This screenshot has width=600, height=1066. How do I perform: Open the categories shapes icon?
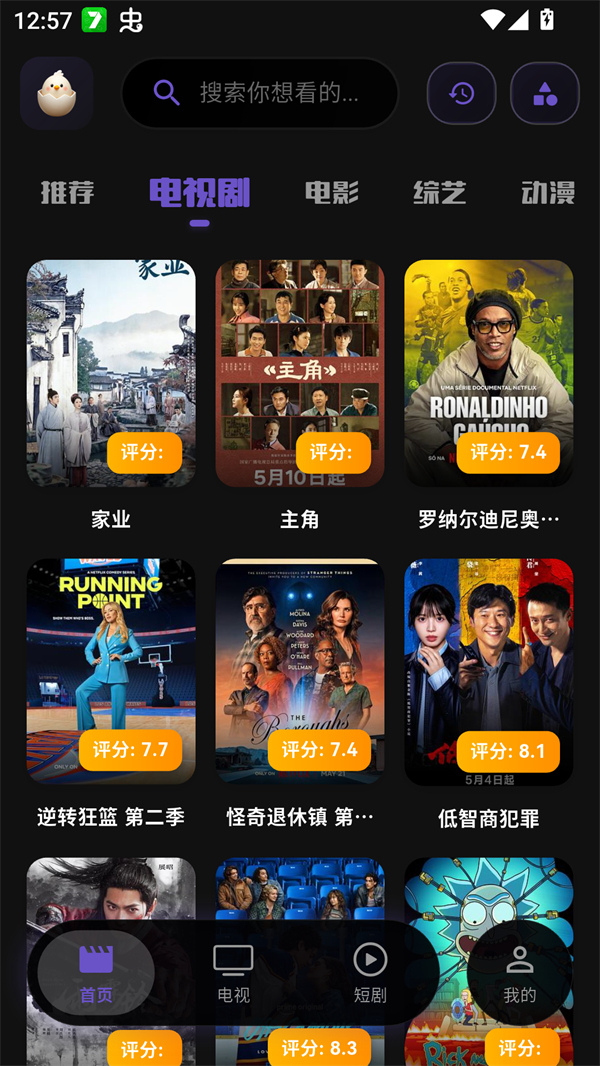[545, 93]
